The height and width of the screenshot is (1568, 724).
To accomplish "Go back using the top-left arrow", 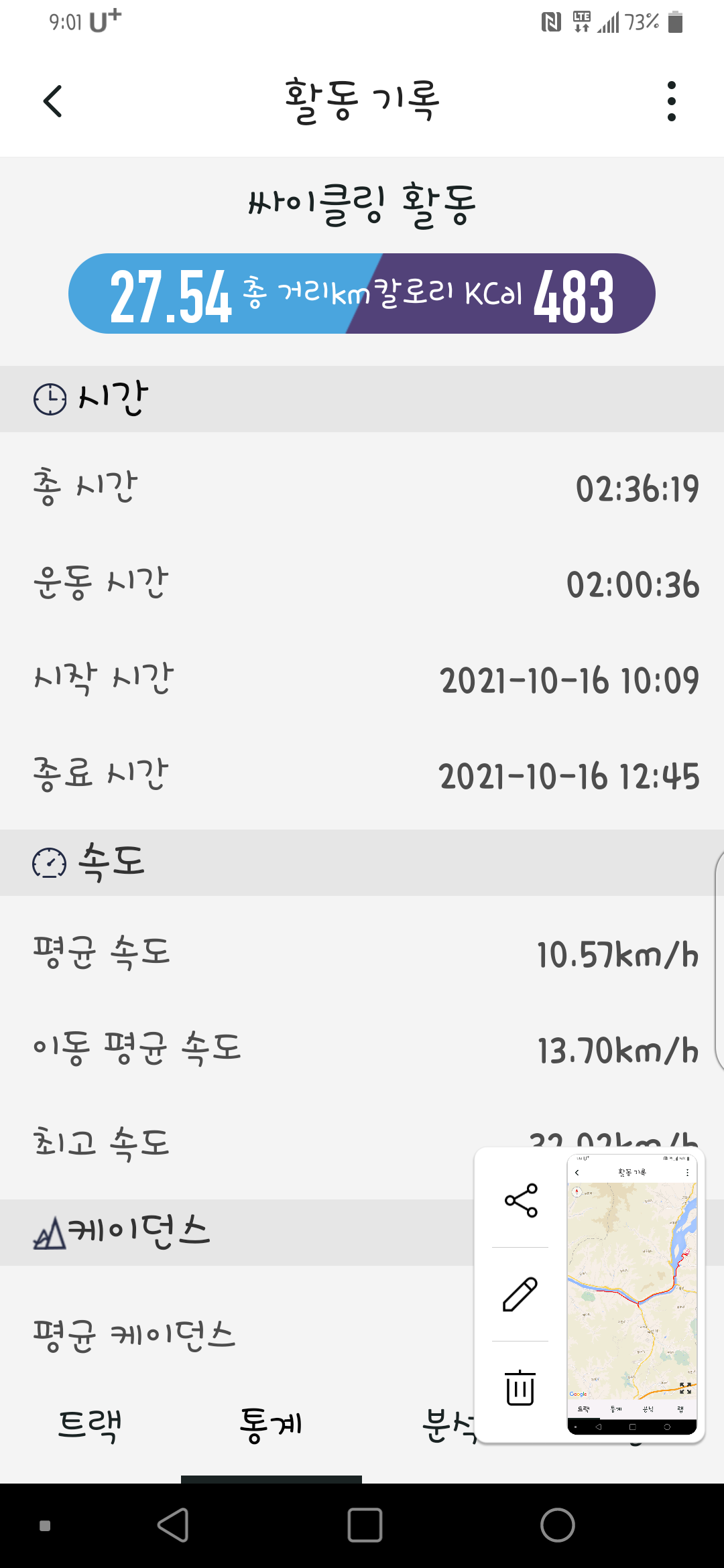I will 53,101.
